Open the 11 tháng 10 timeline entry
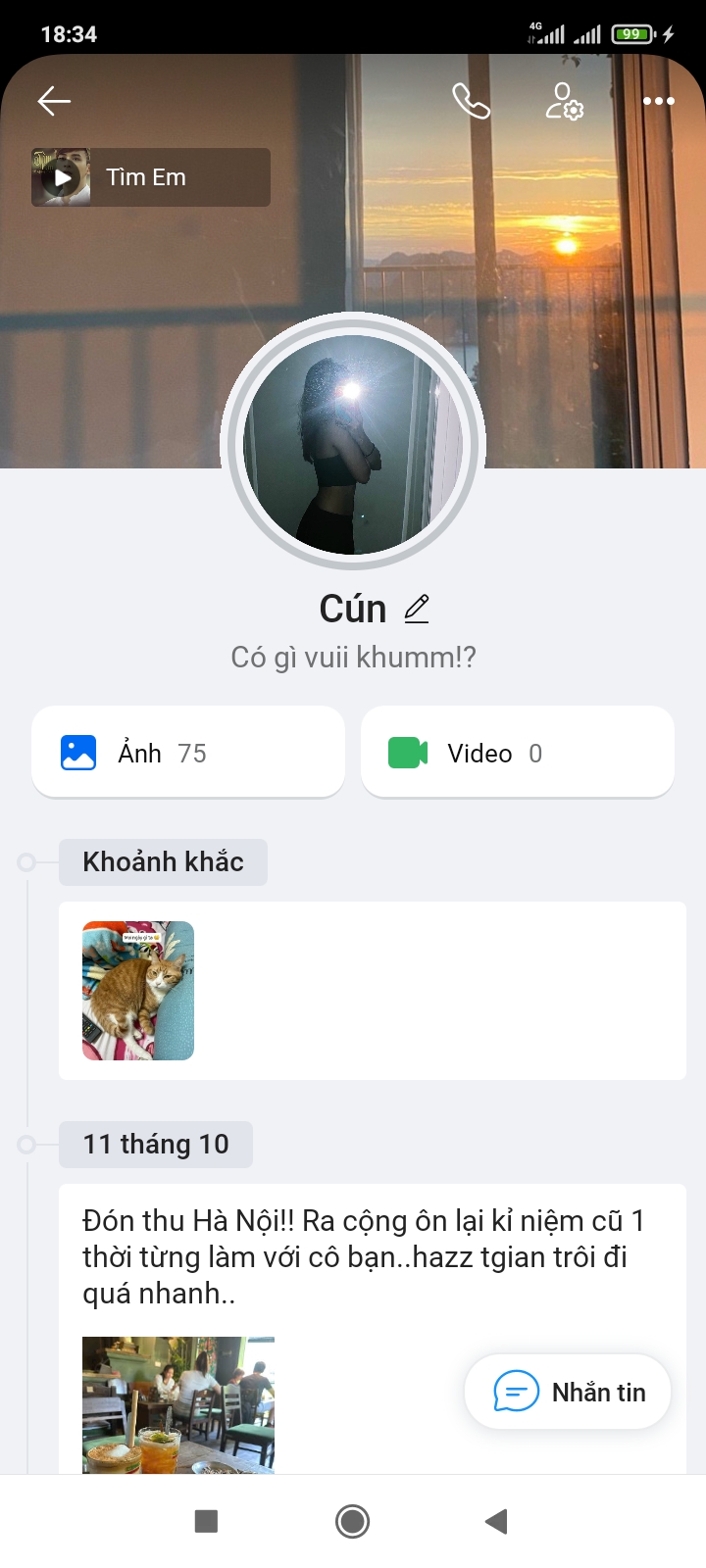This screenshot has width=706, height=1568. pyautogui.click(x=155, y=1144)
